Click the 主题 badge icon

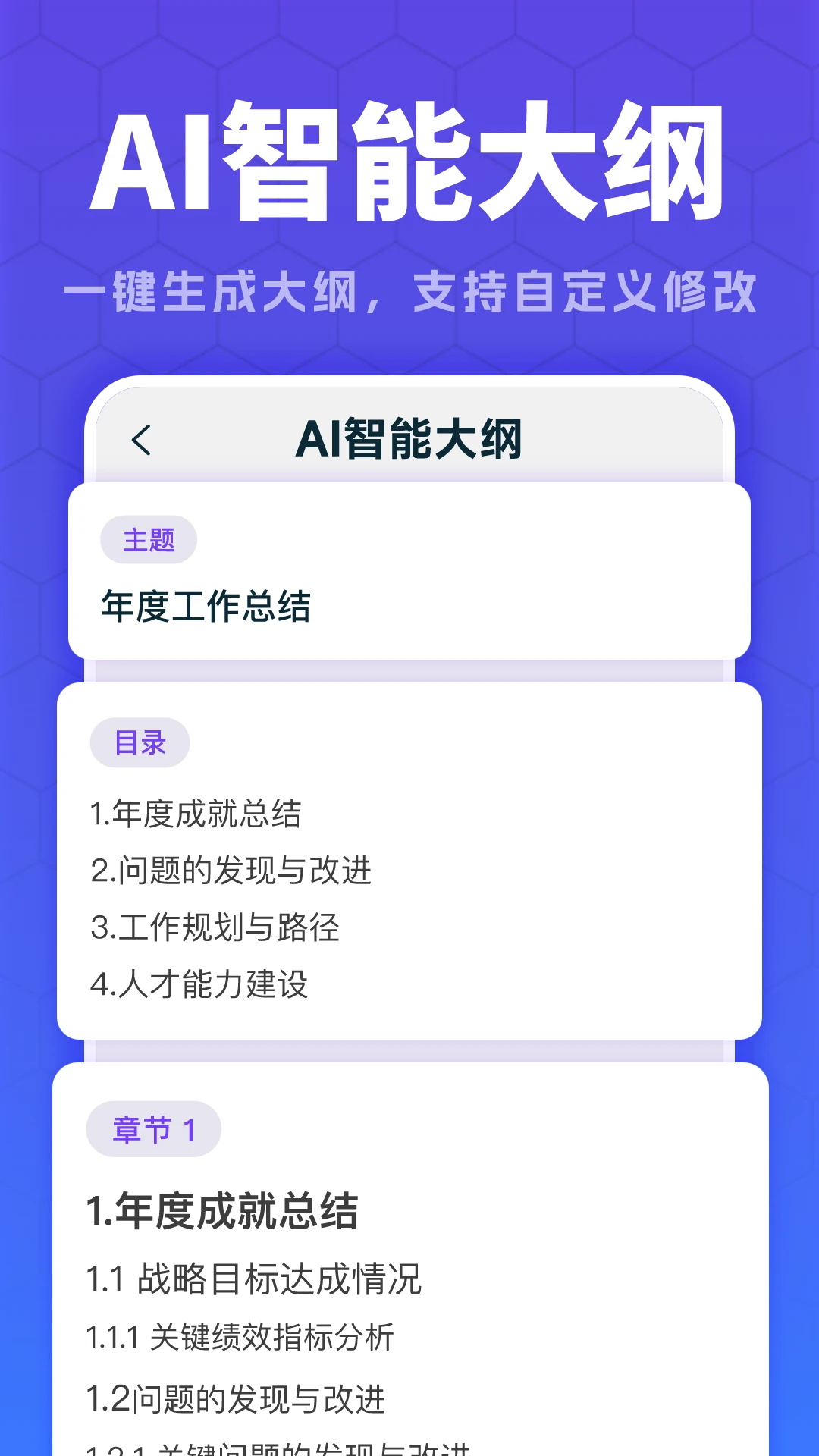[x=149, y=538]
